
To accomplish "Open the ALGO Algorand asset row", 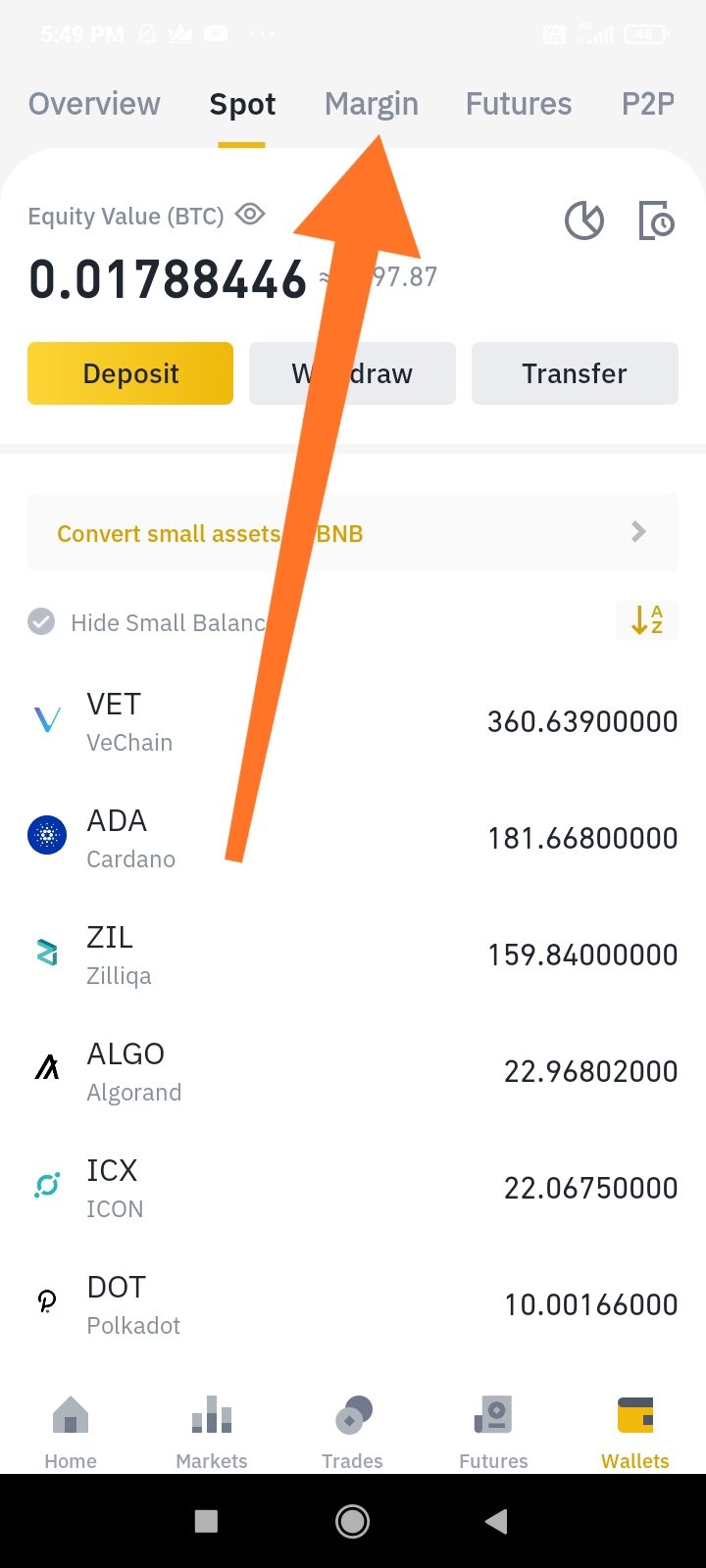I will coord(353,1072).
